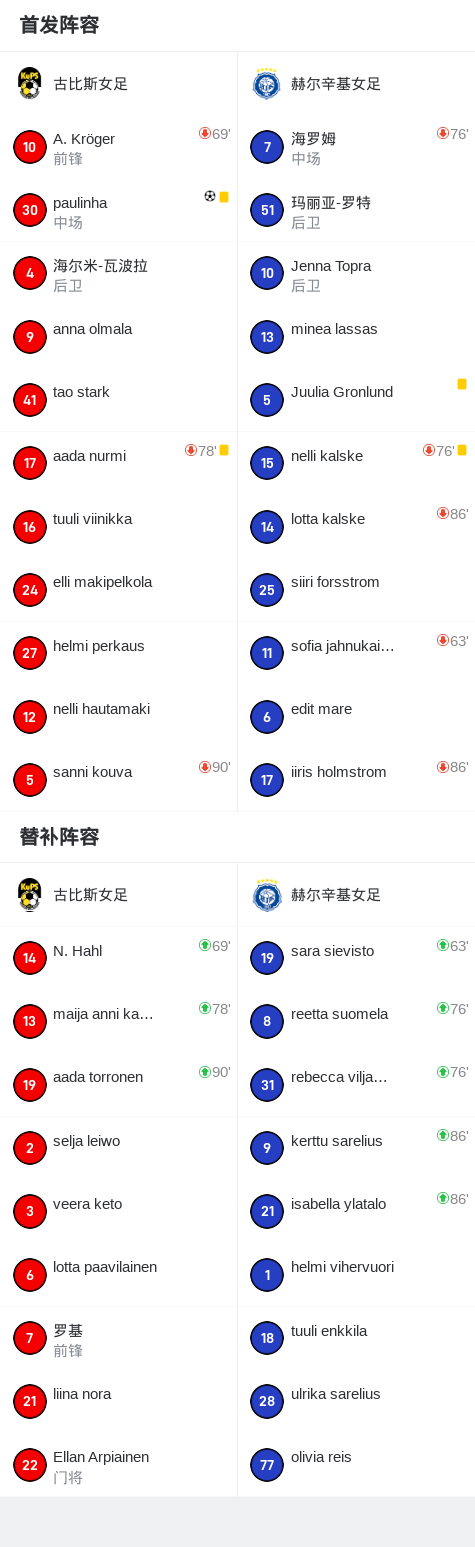Open nelli kalske's player info
Screen dimensions: 475x1547
click(356, 463)
